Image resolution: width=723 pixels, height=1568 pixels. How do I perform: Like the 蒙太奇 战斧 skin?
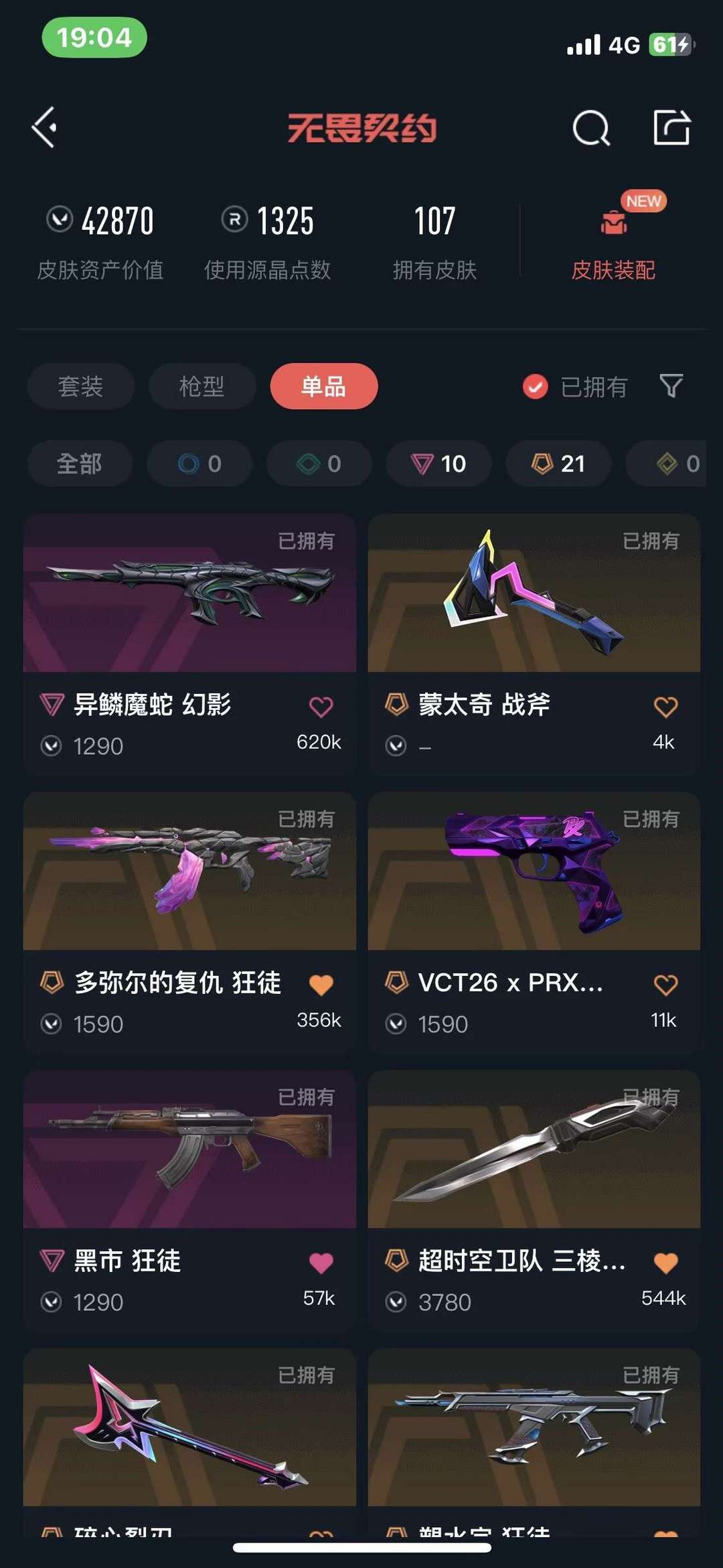(665, 707)
